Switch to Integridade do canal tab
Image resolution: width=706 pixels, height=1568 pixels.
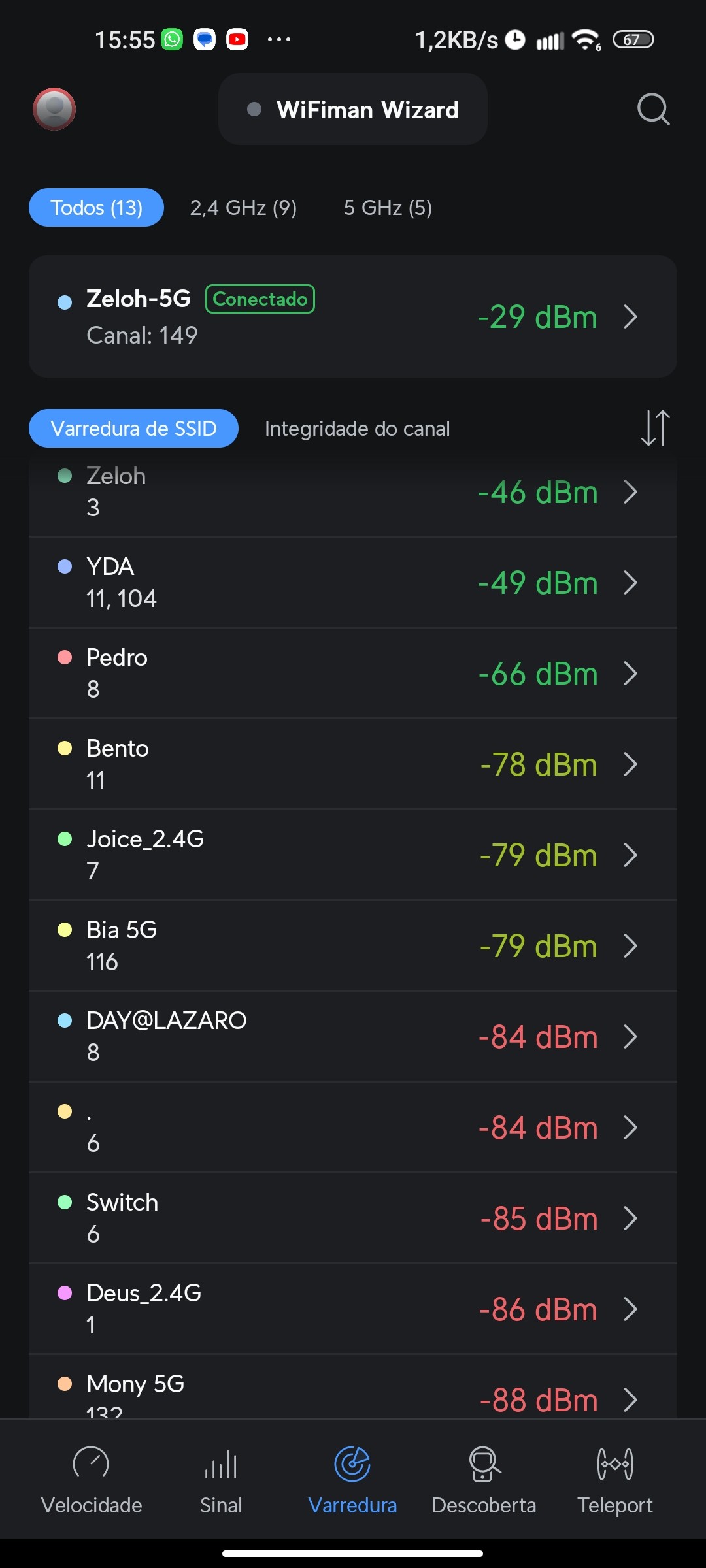click(357, 429)
